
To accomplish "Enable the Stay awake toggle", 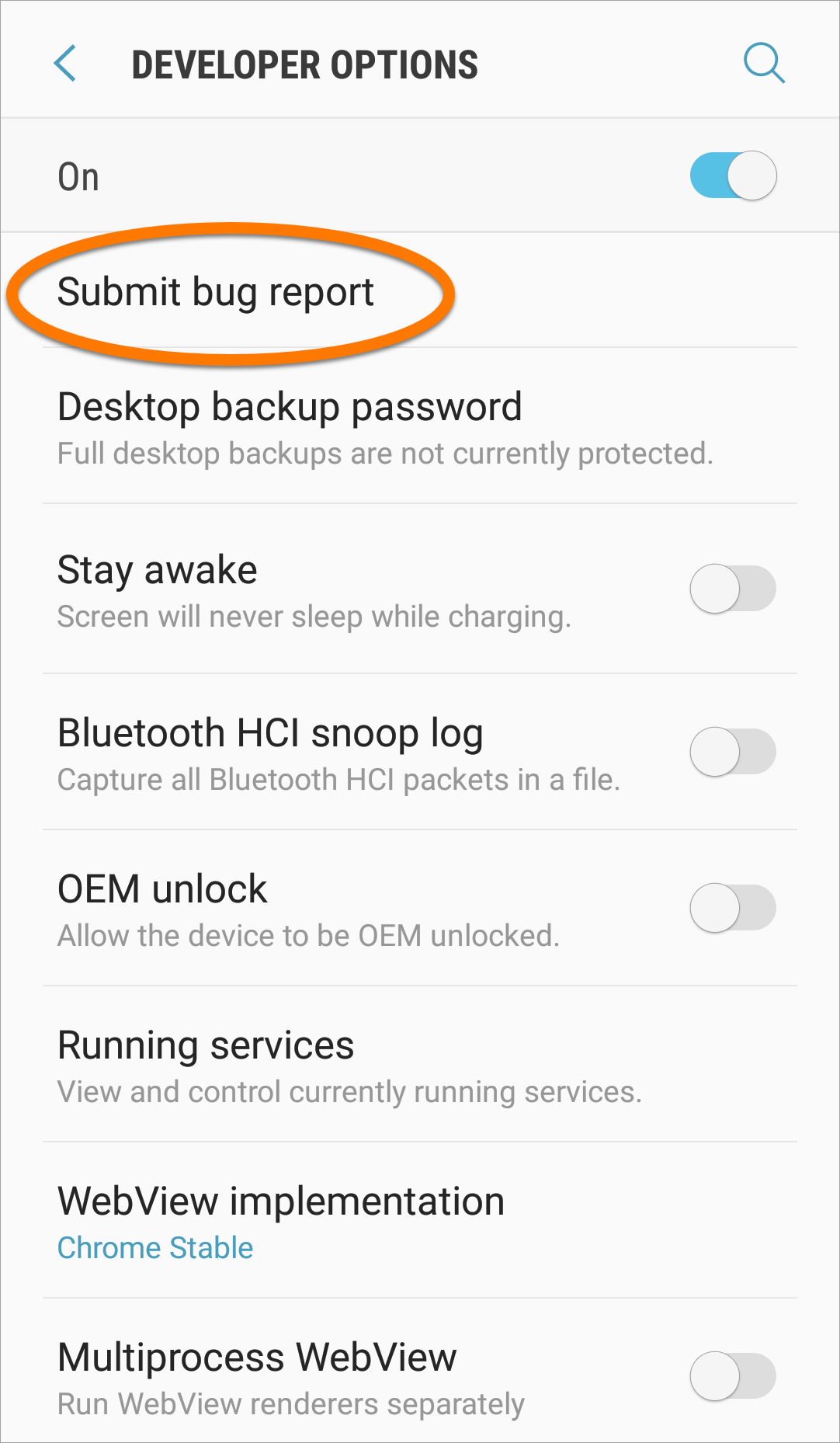I will pyautogui.click(x=733, y=589).
